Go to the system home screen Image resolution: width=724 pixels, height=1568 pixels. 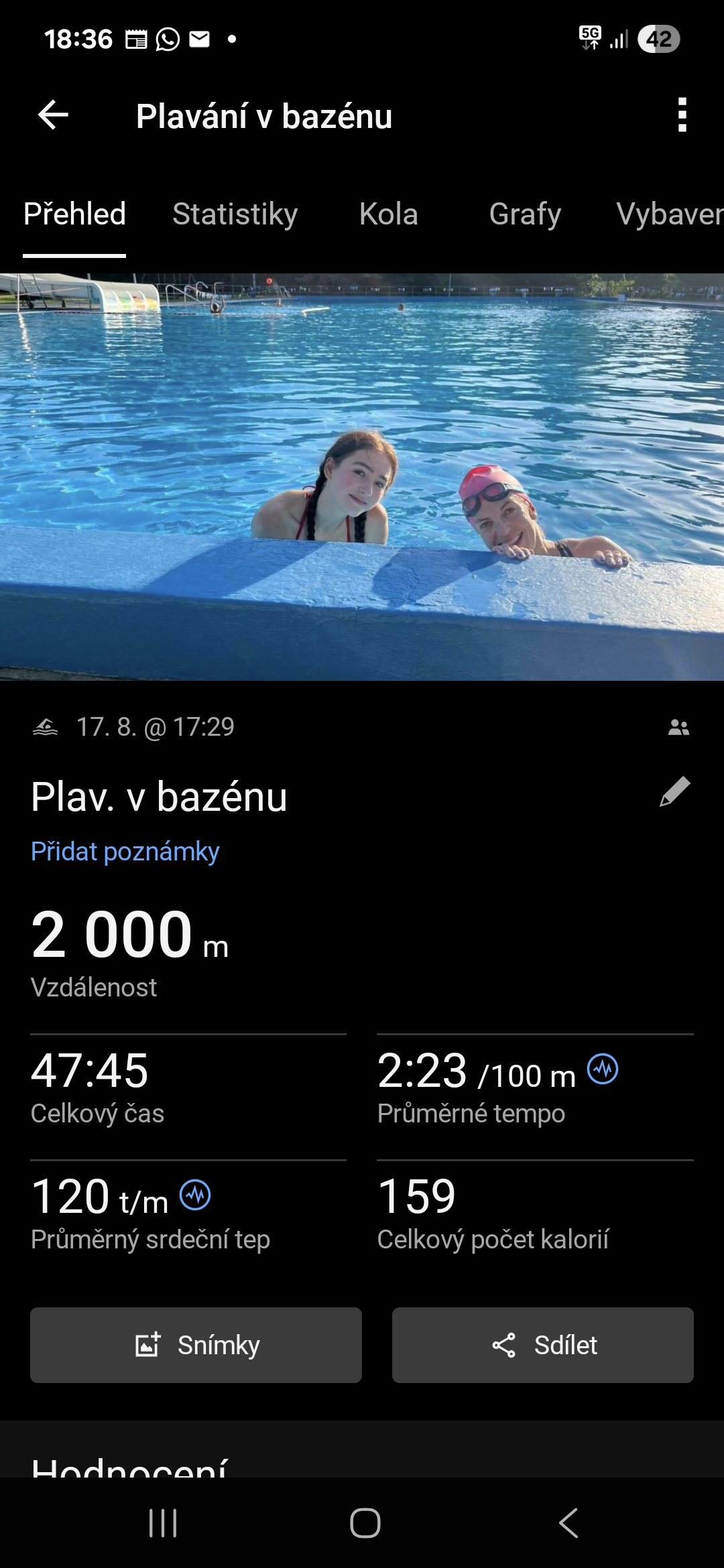365,1523
